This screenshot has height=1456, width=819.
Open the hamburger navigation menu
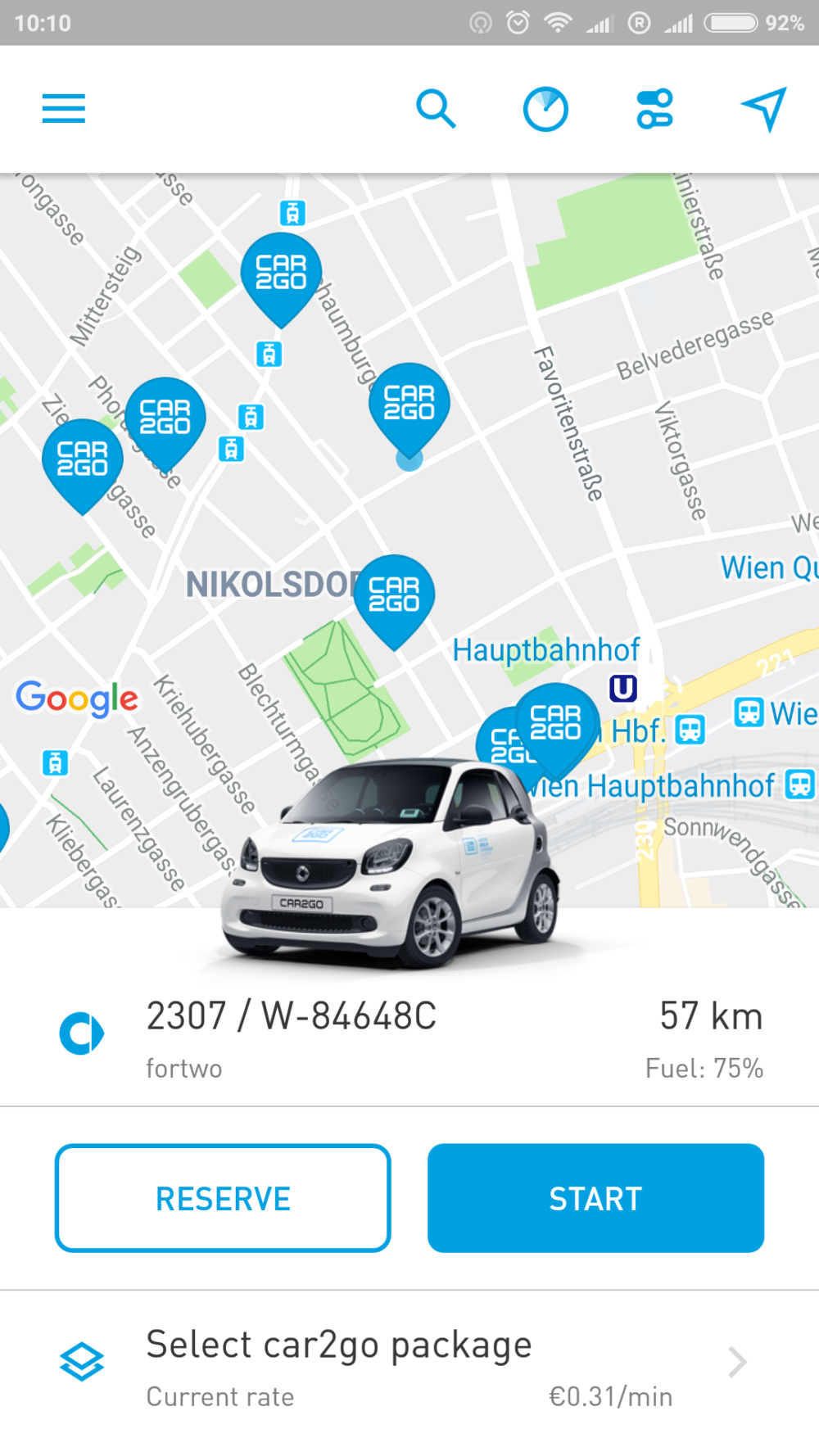[x=64, y=108]
